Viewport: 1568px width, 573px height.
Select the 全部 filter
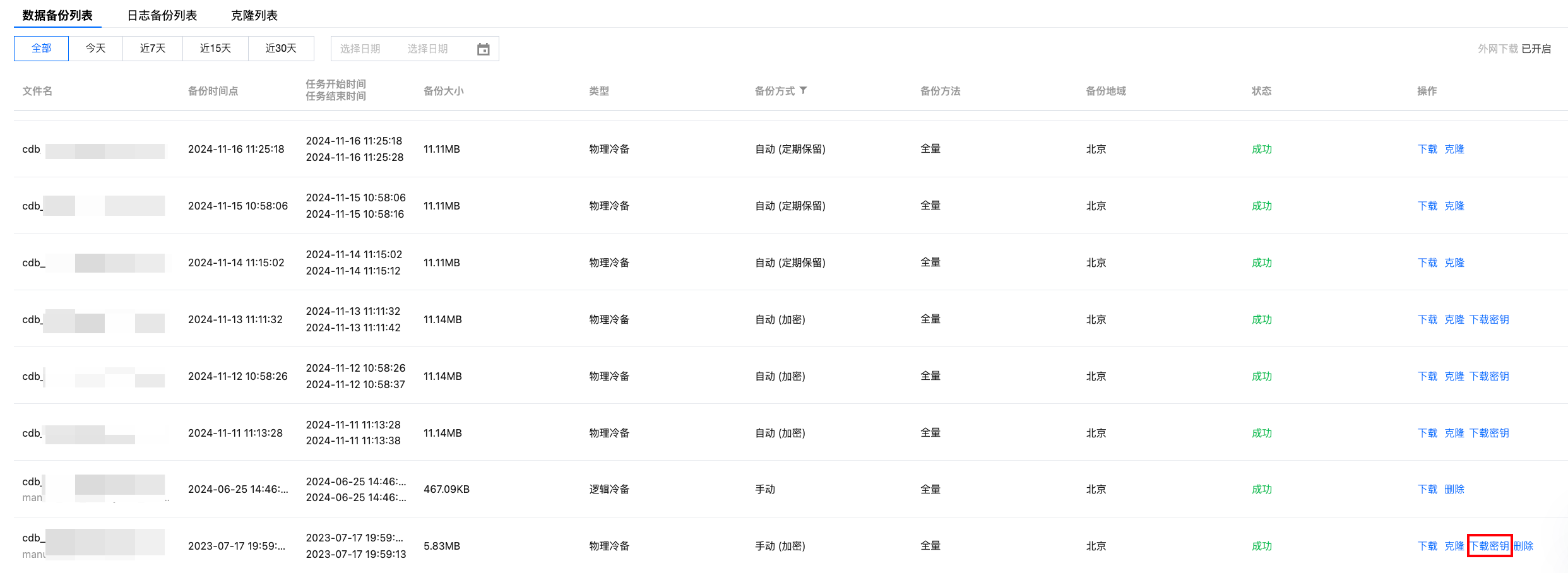coord(41,49)
